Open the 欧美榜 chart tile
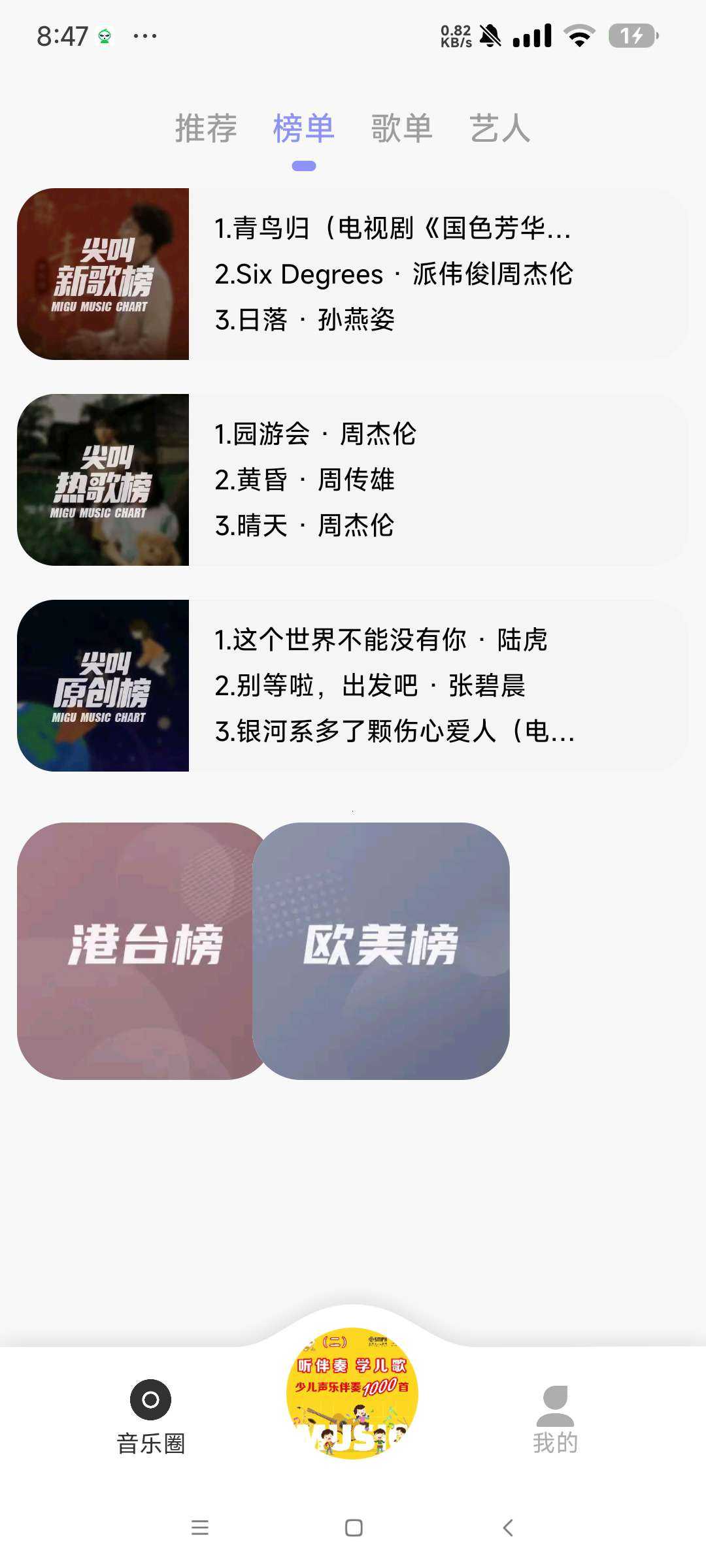The image size is (706, 1568). click(x=381, y=951)
